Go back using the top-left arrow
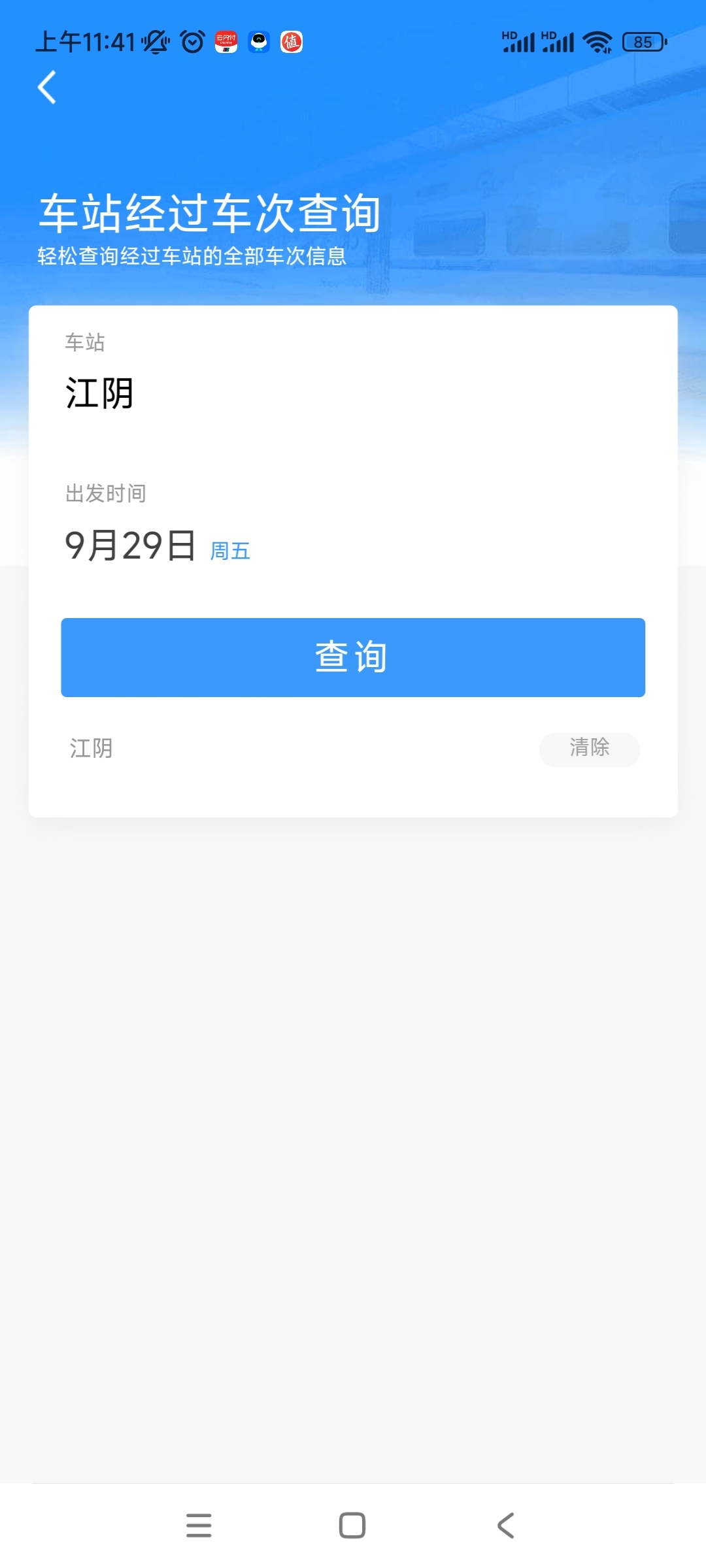This screenshot has height=1568, width=706. 47,88
